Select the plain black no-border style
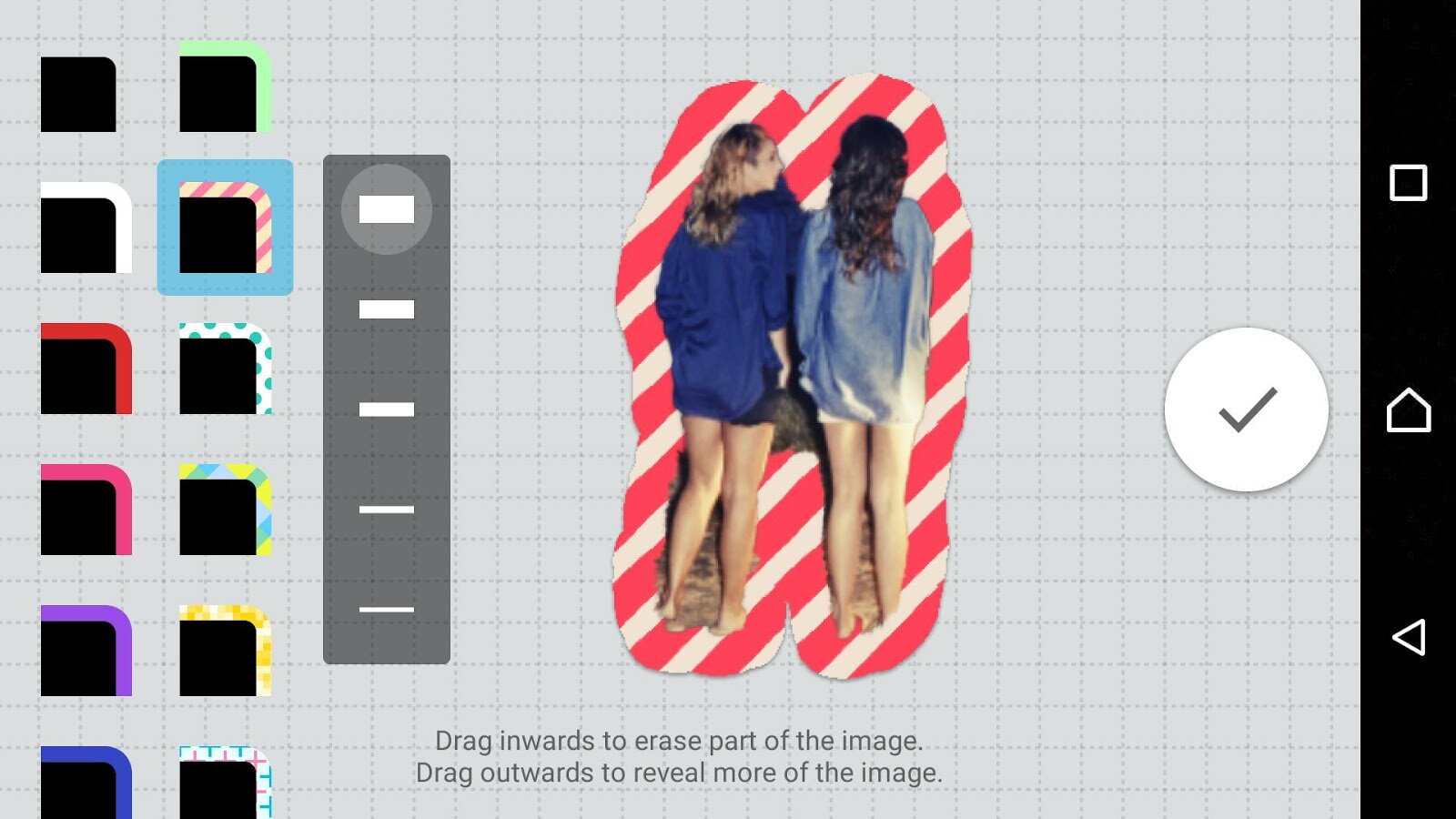Image resolution: width=1456 pixels, height=819 pixels. [78, 95]
